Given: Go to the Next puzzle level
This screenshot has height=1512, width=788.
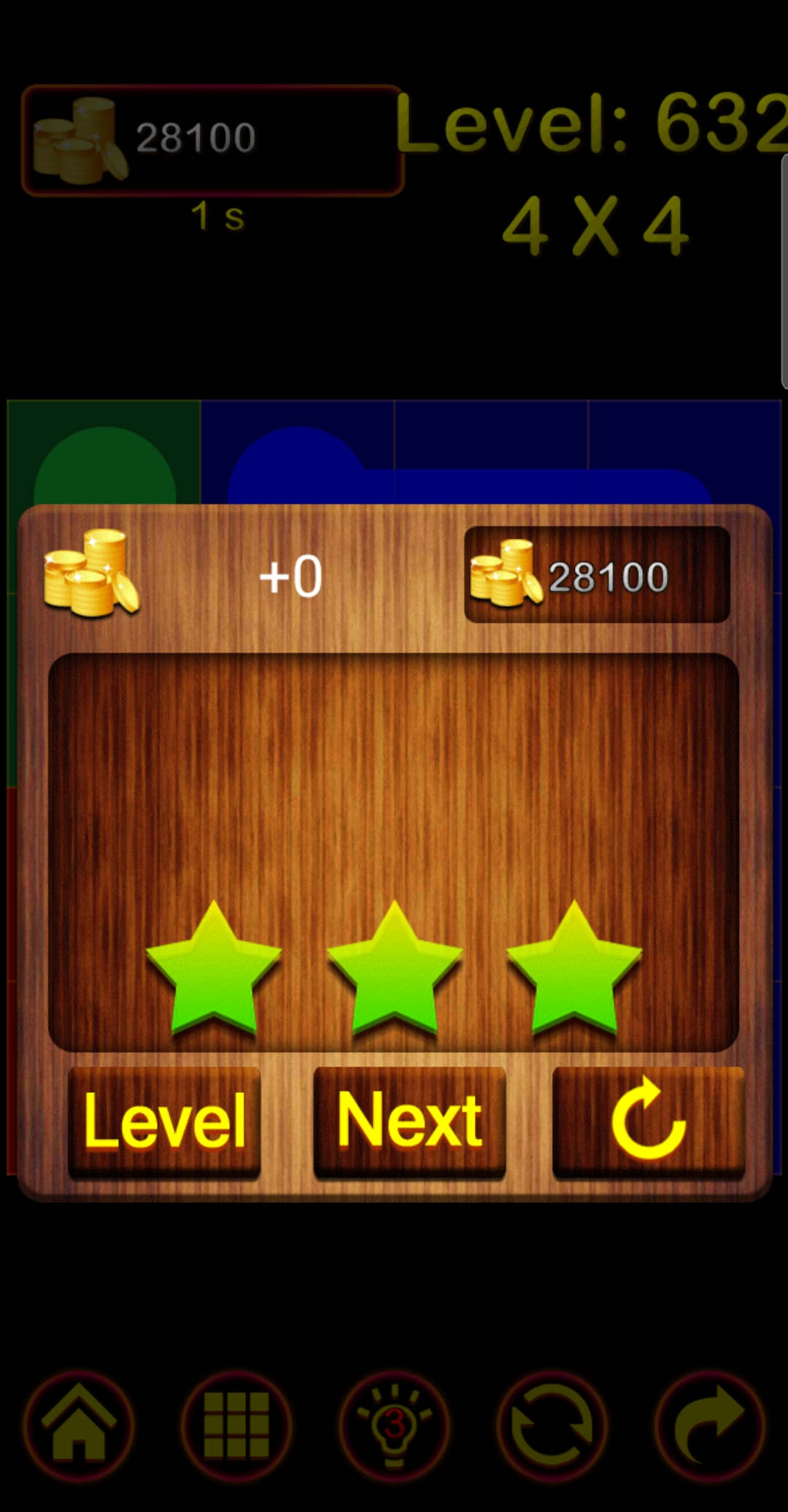Looking at the screenshot, I should (409, 1121).
